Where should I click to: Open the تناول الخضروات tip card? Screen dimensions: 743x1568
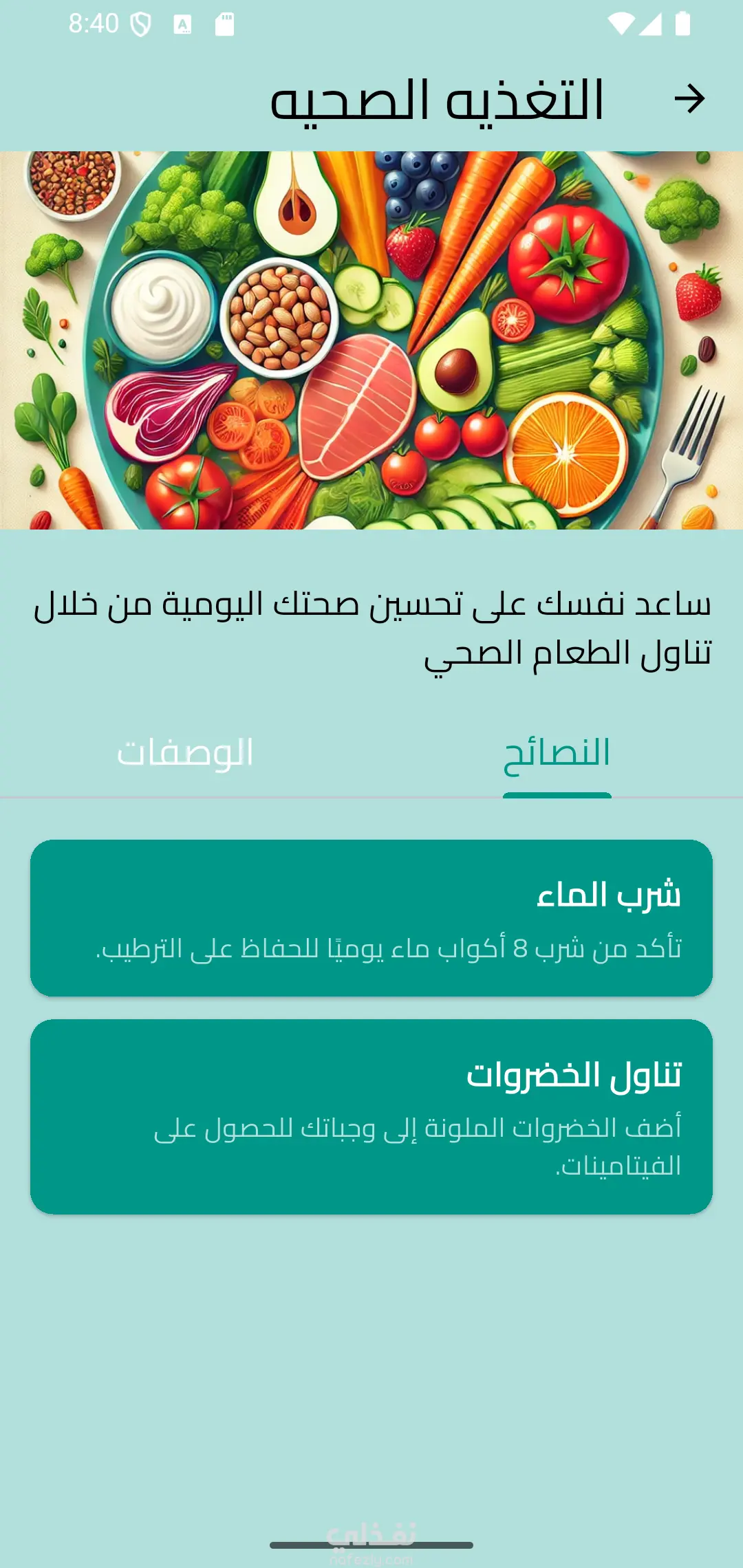[371, 1117]
